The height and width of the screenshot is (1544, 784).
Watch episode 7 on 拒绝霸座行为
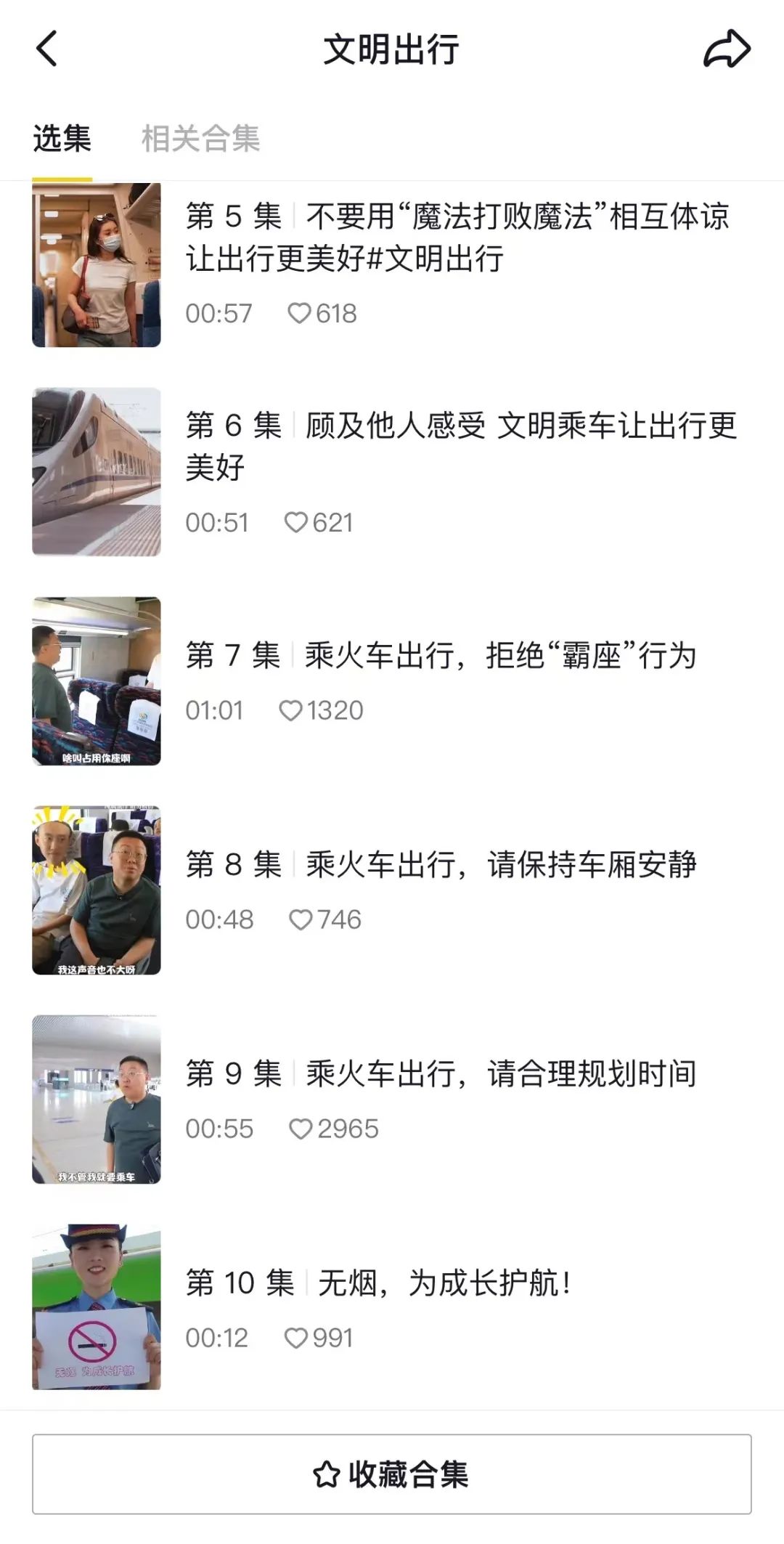coord(441,656)
